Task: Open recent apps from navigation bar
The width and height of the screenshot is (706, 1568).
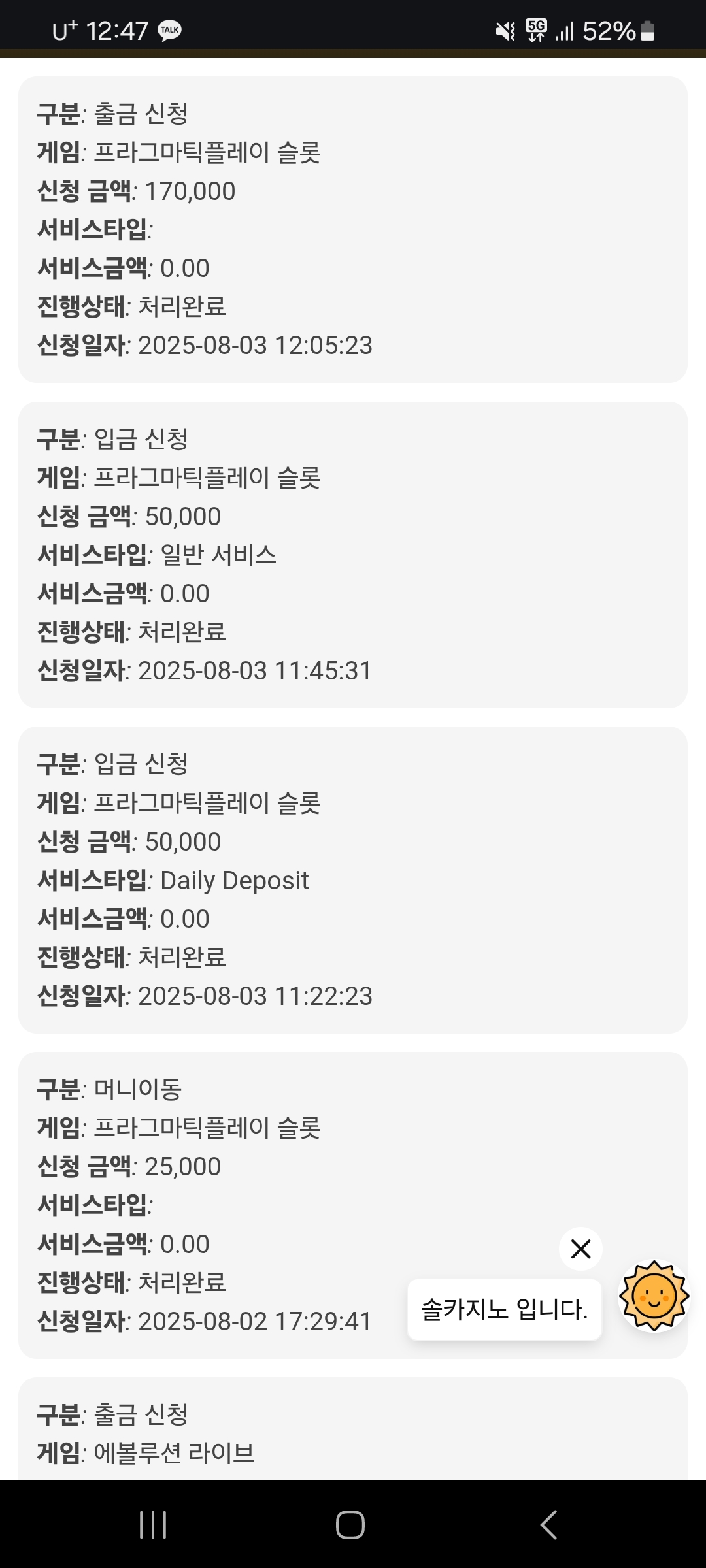Action: (153, 1525)
